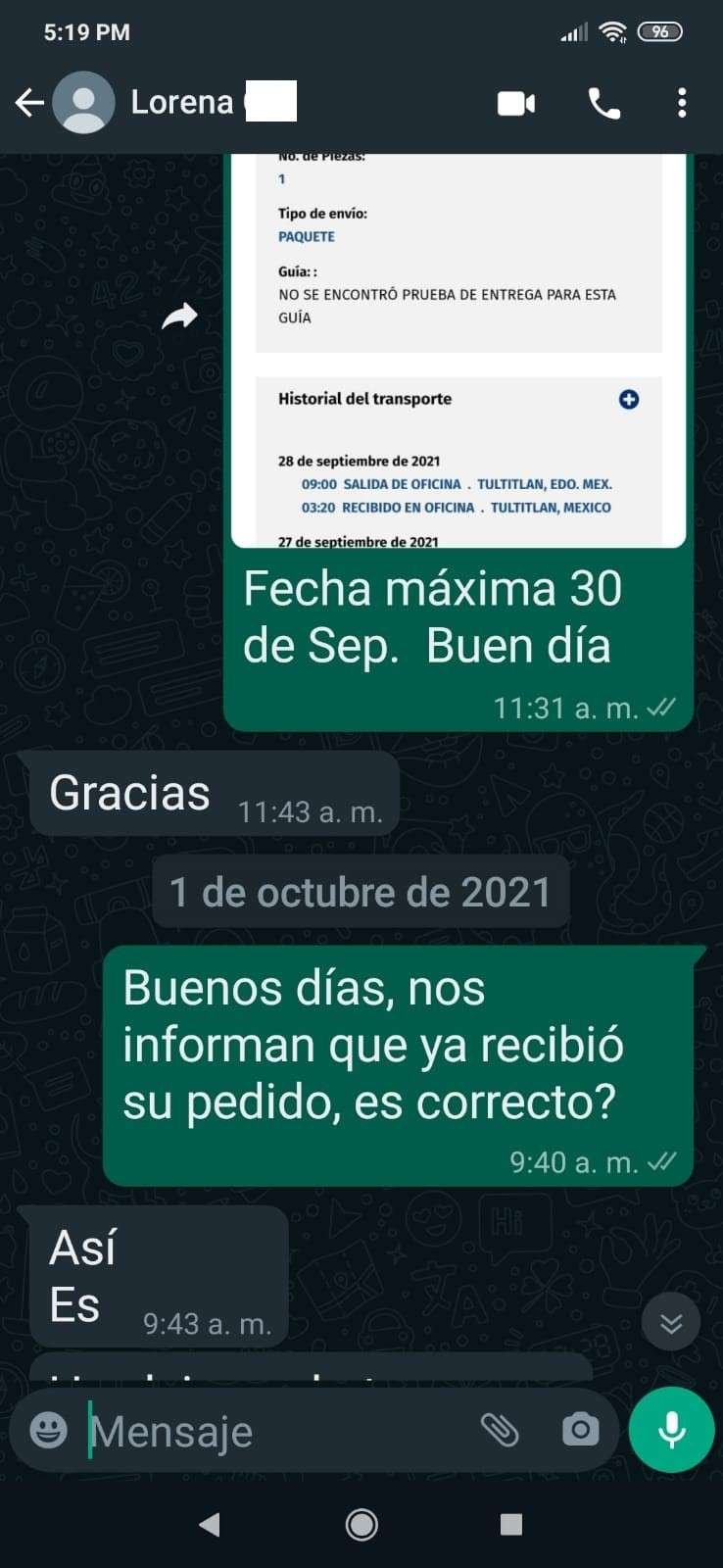
Task: Tap the microphone to record voice message
Action: tap(672, 1430)
